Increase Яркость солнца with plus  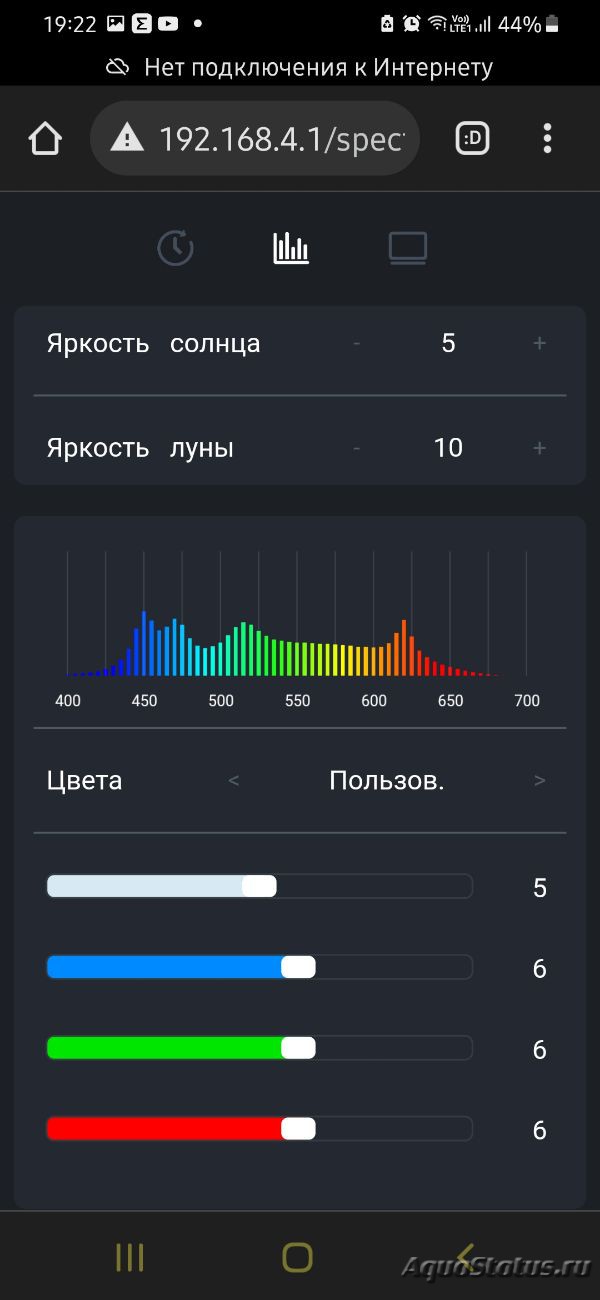539,344
